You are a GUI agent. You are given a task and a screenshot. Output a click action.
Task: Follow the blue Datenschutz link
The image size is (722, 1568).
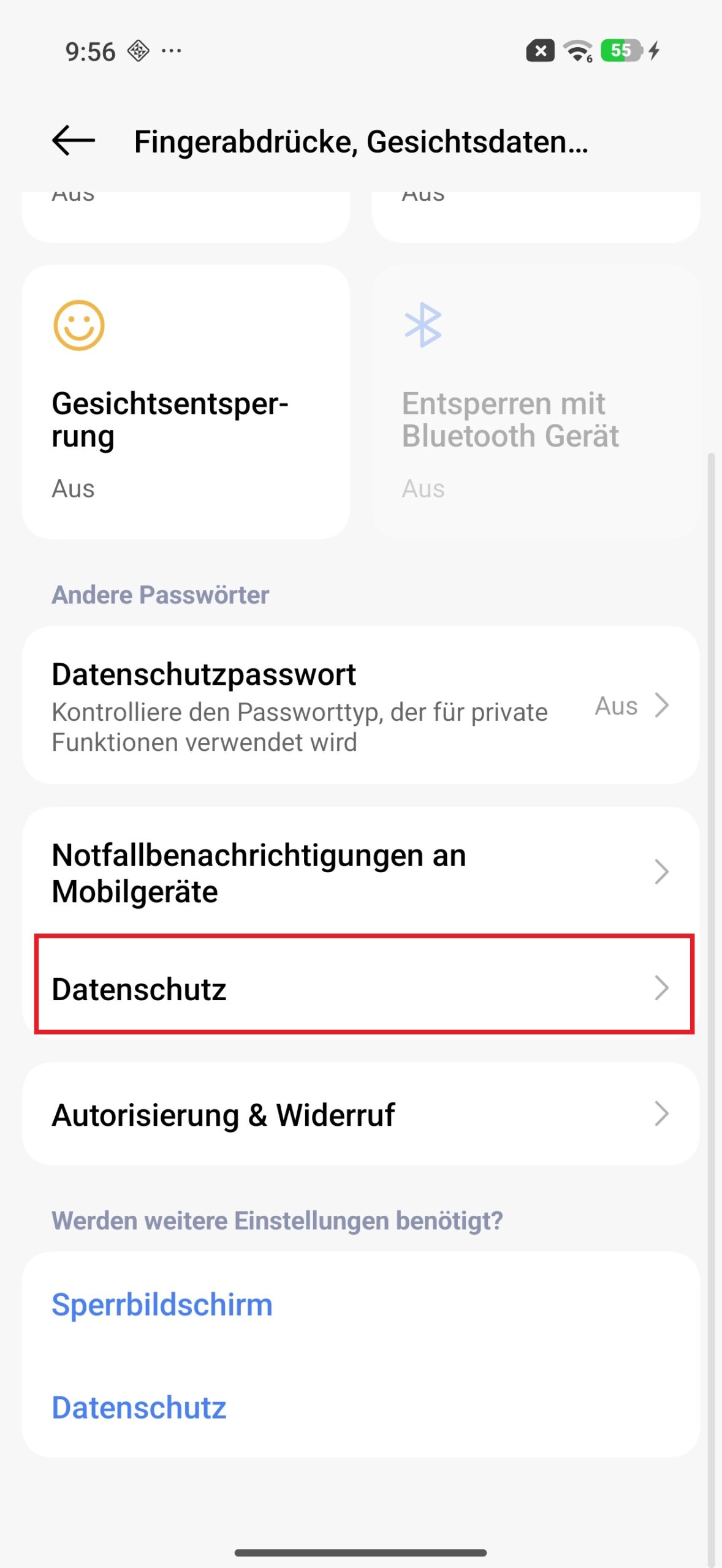(140, 1408)
